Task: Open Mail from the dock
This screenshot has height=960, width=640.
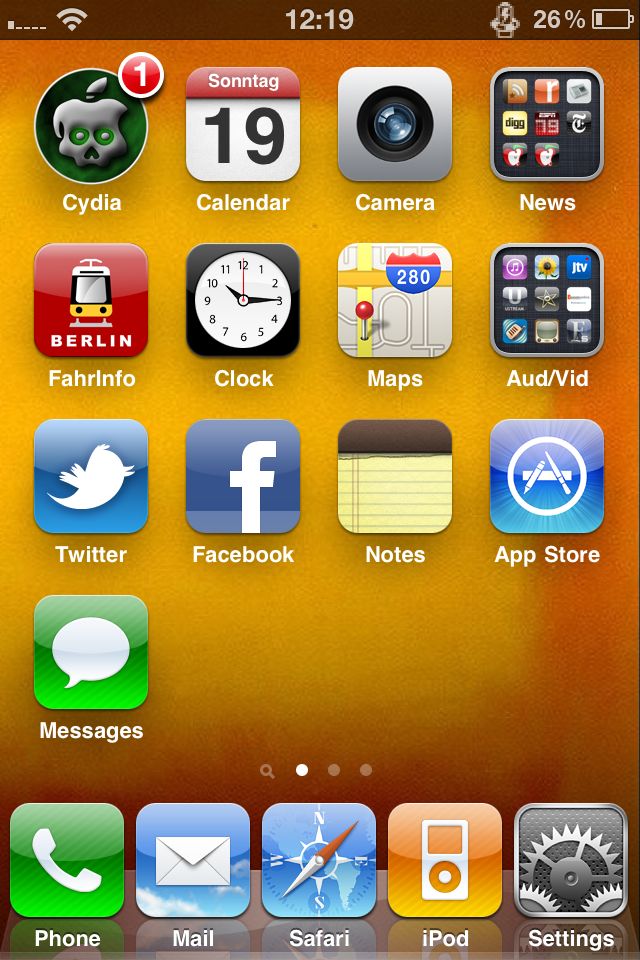Action: (193, 861)
